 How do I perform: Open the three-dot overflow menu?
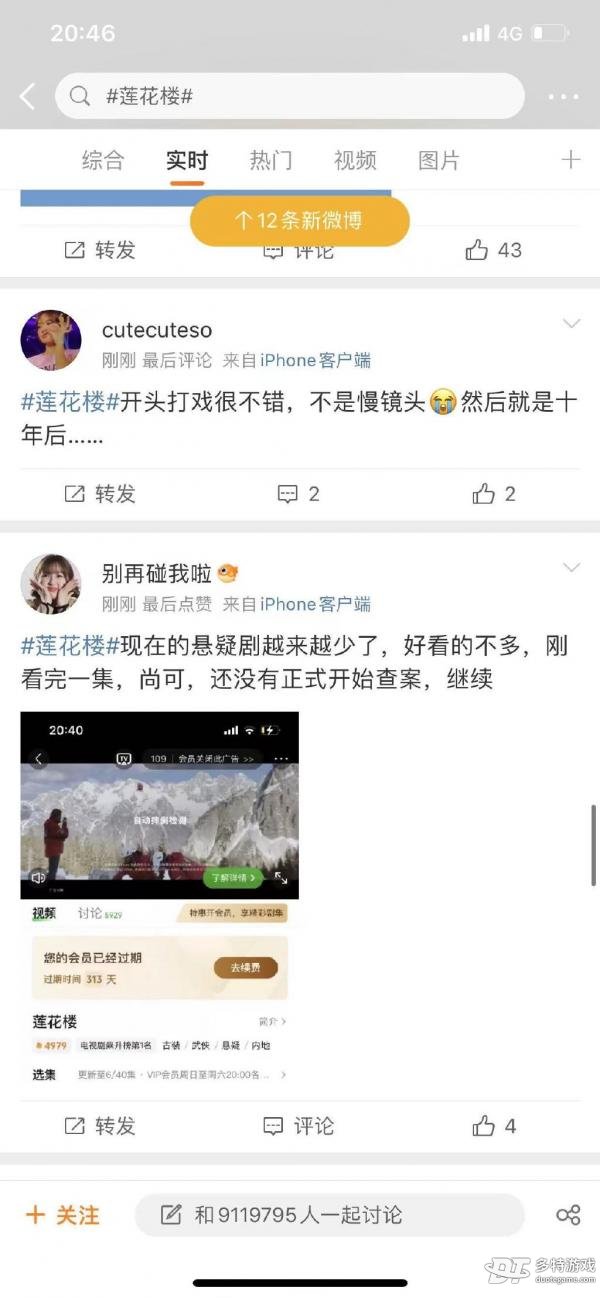564,97
